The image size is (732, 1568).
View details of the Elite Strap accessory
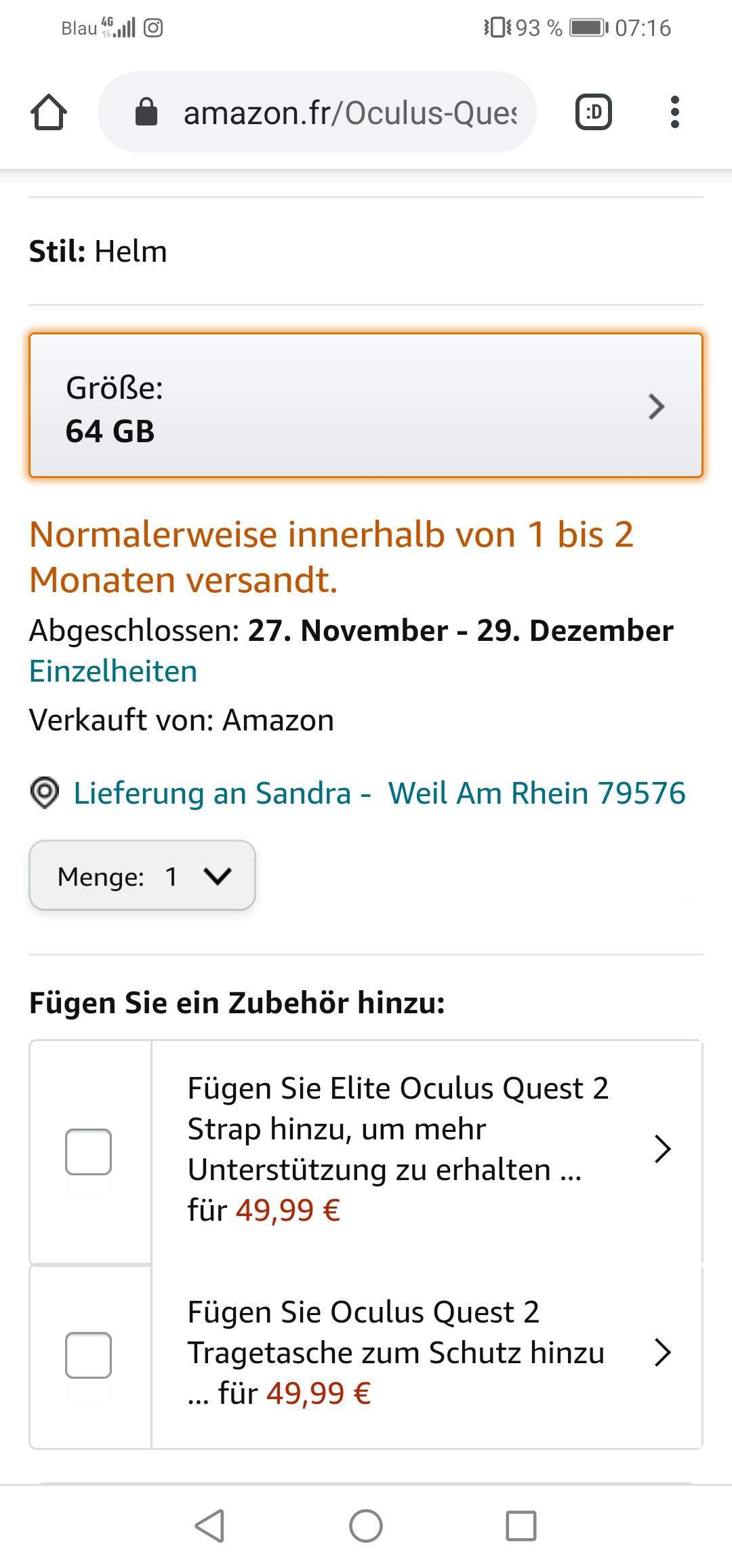(662, 1149)
